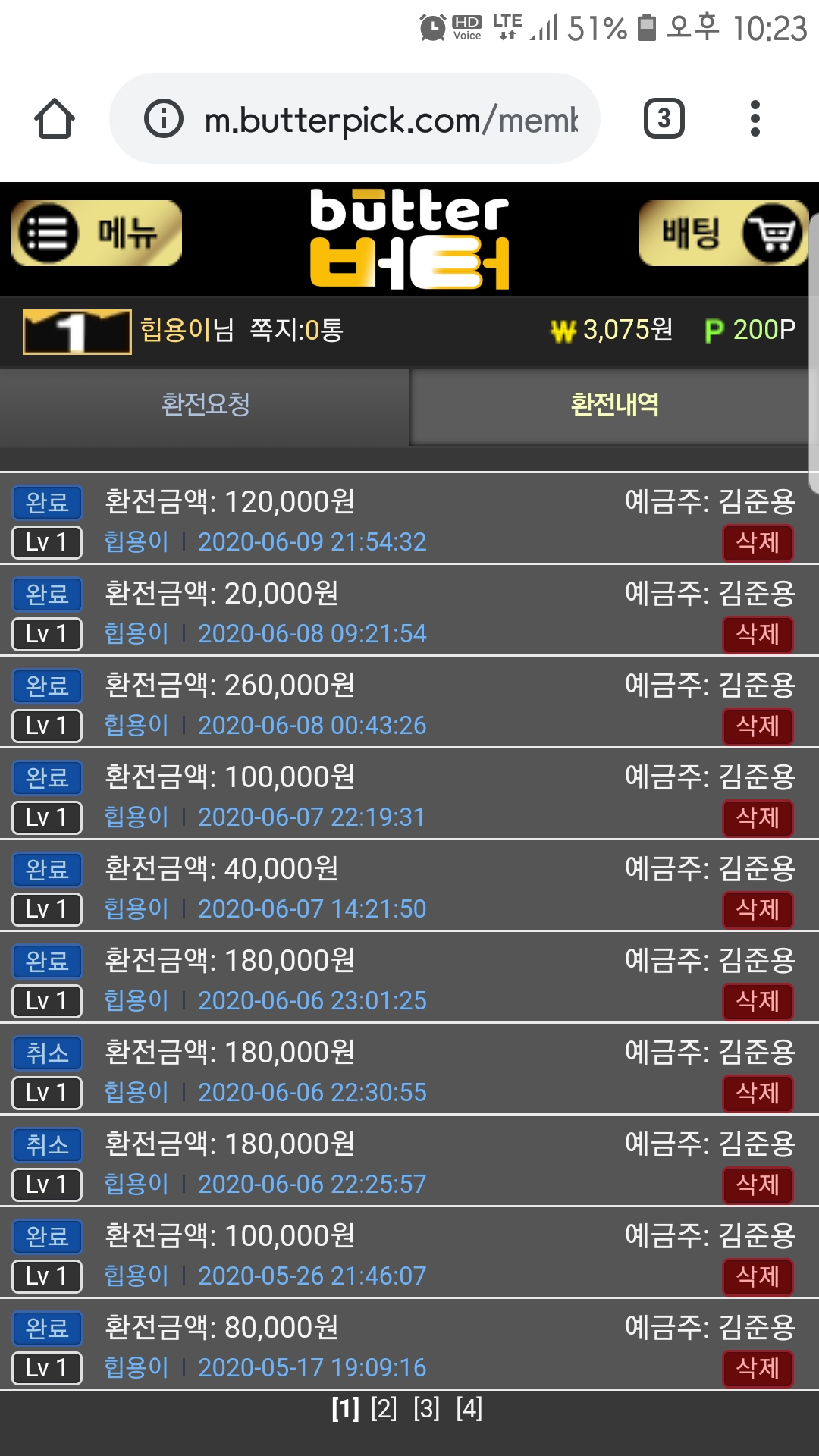Delete the record dated 2020-06-07 22:19:31
The width and height of the screenshot is (819, 1456).
758,818
